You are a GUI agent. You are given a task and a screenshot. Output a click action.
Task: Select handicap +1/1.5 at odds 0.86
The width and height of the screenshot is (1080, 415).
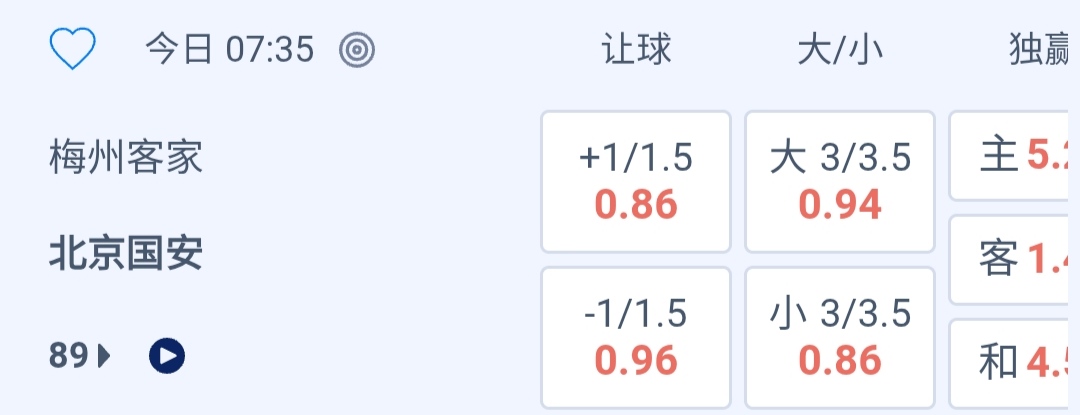pos(636,181)
